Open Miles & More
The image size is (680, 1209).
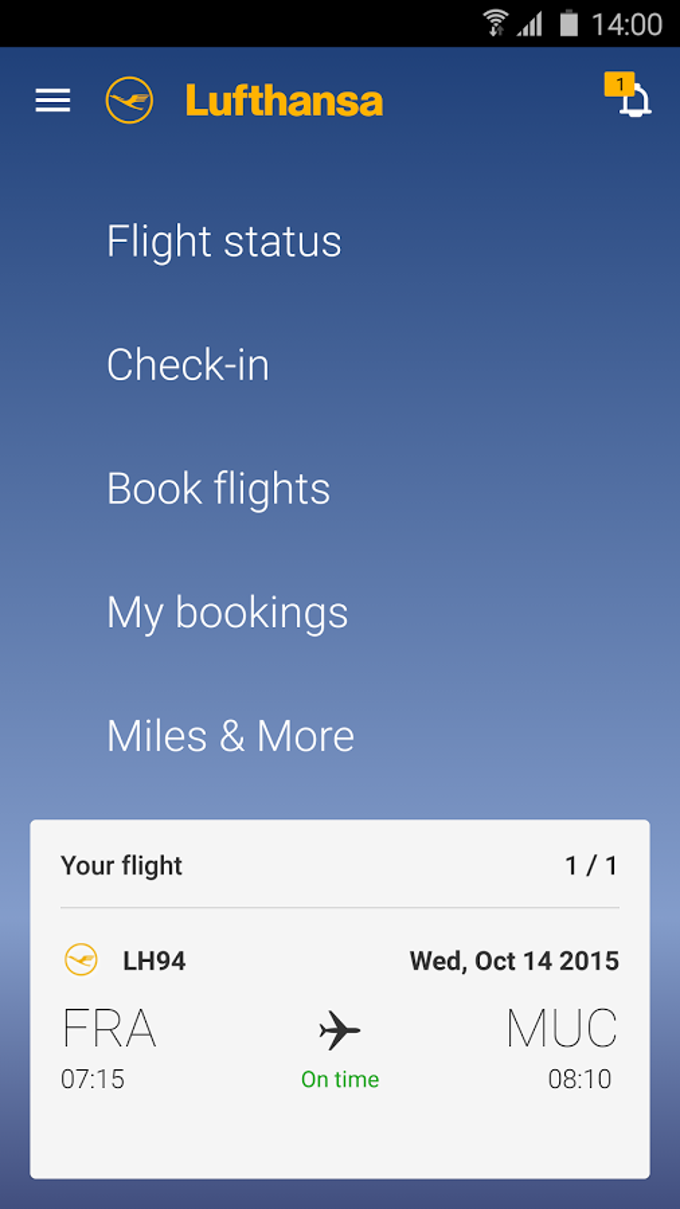[230, 736]
